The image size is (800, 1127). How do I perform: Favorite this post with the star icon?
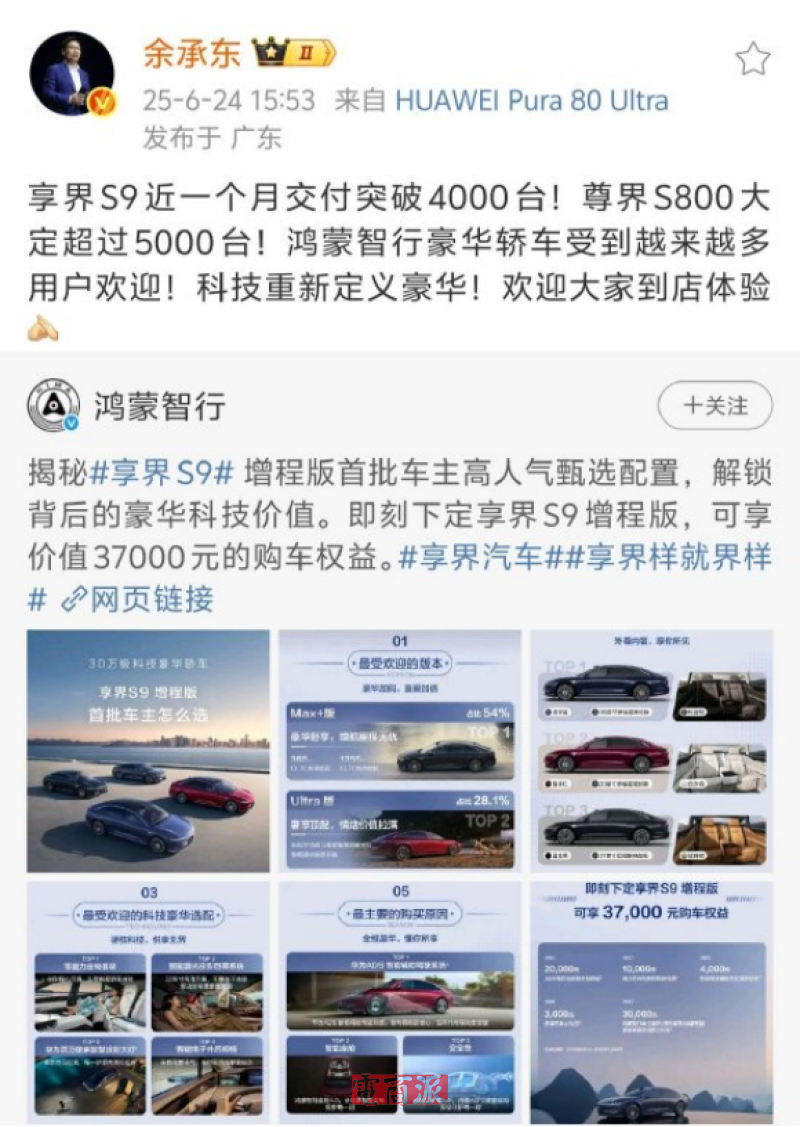(752, 59)
